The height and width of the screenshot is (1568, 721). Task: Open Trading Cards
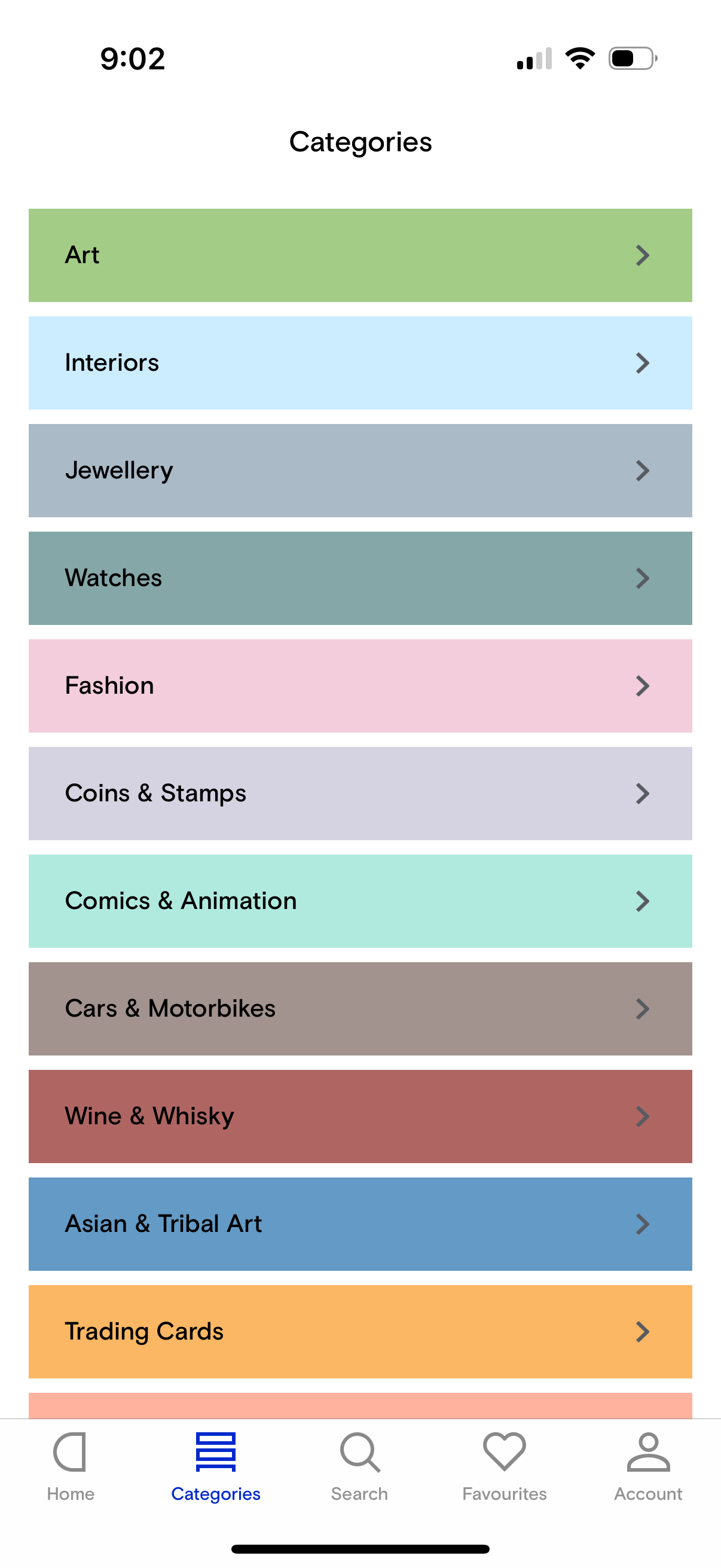[359, 1332]
